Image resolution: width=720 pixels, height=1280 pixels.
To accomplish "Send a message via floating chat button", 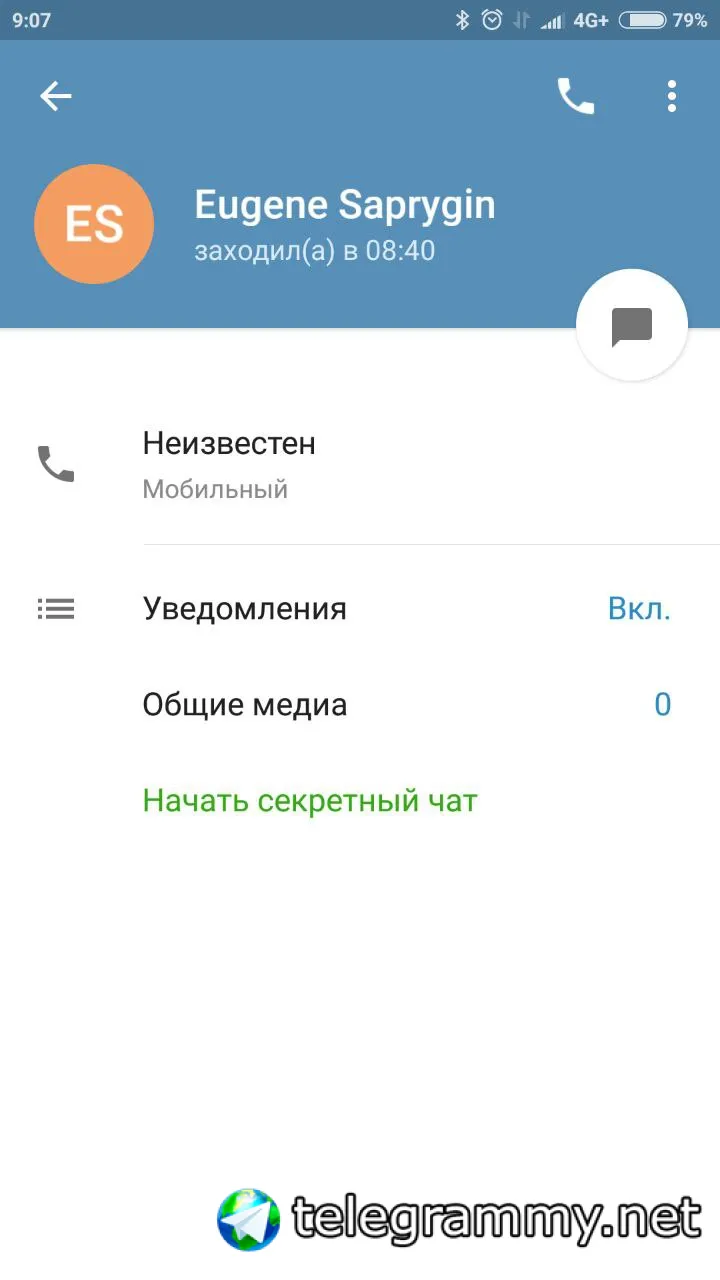I will pyautogui.click(x=631, y=325).
